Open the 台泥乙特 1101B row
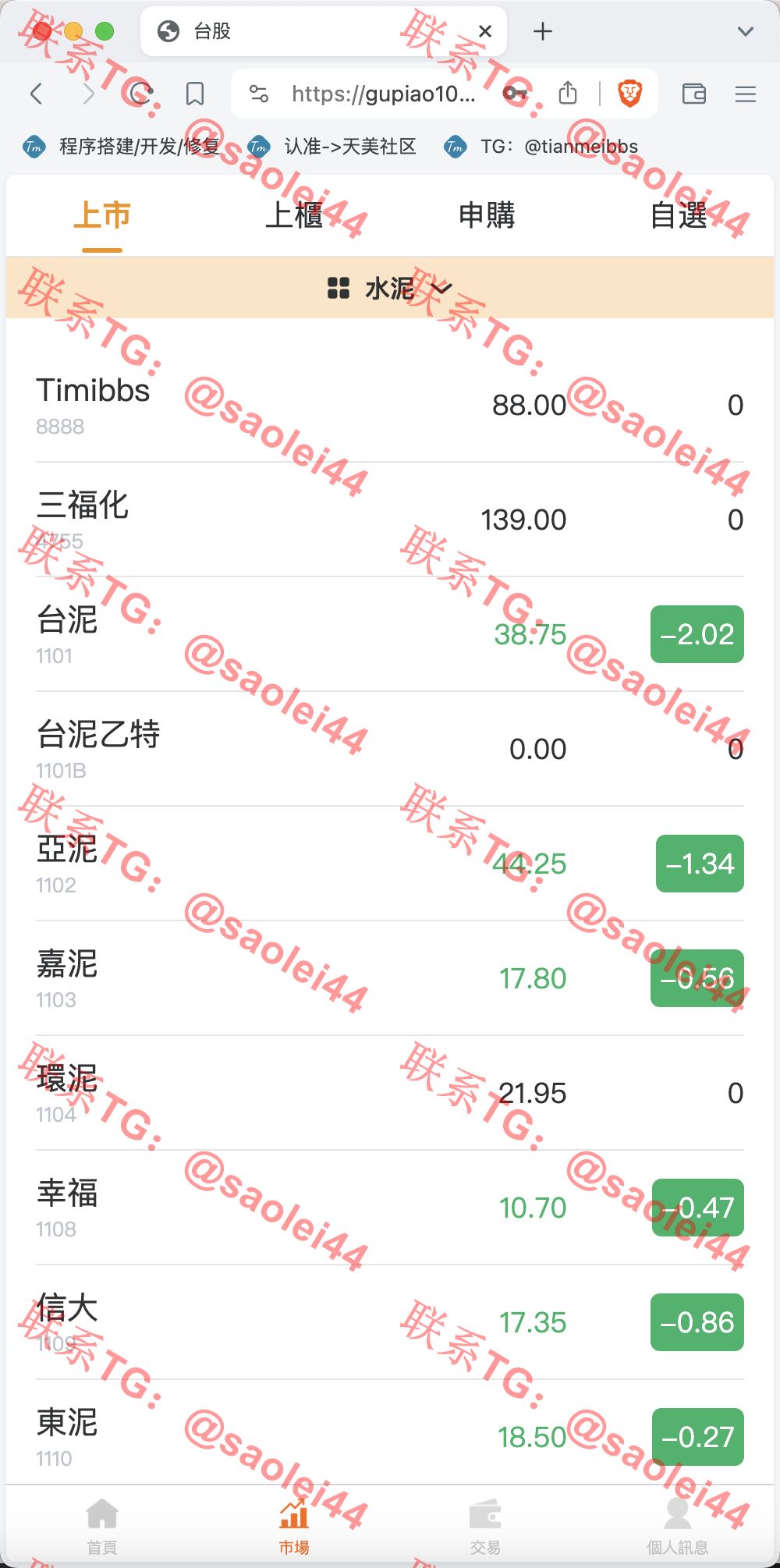 390,749
